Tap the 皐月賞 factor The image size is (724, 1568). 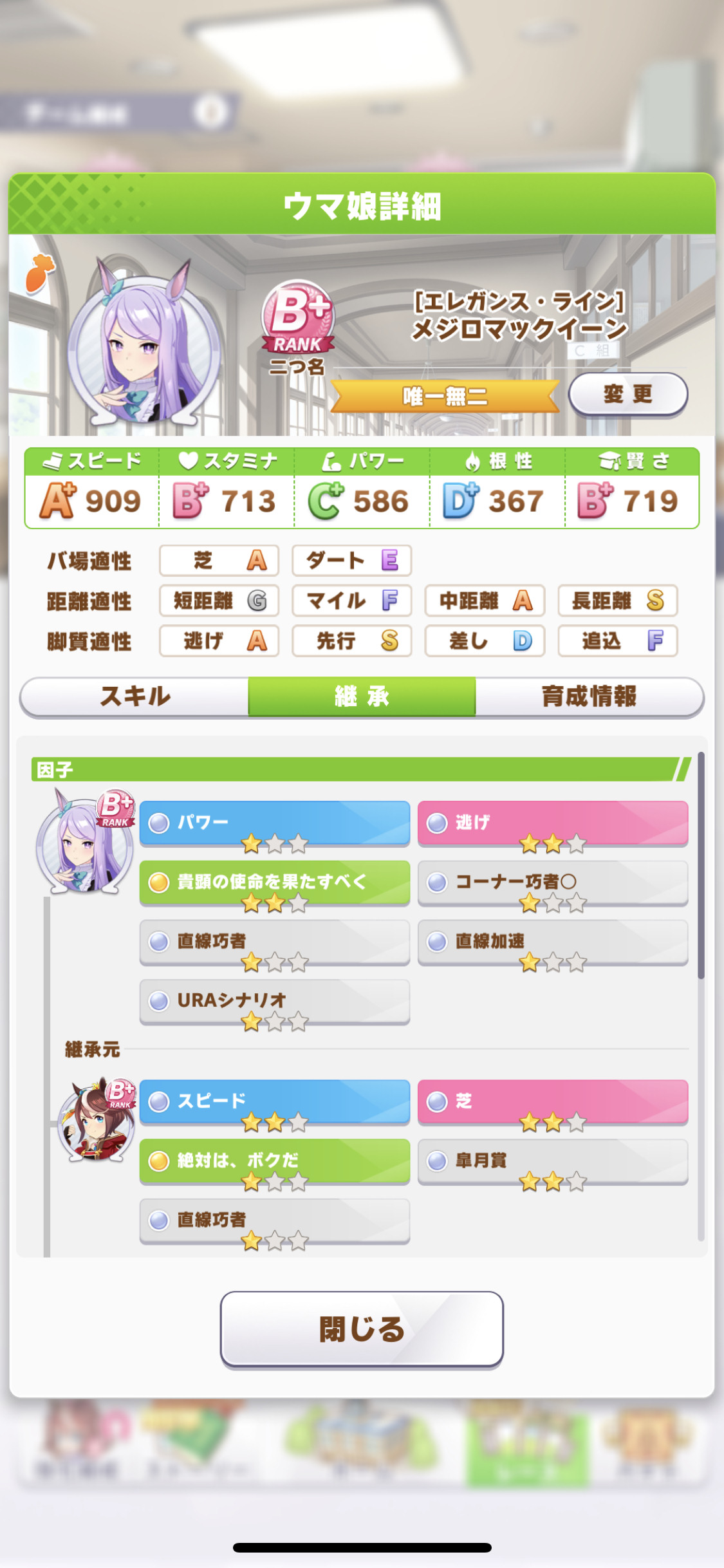(x=553, y=1161)
